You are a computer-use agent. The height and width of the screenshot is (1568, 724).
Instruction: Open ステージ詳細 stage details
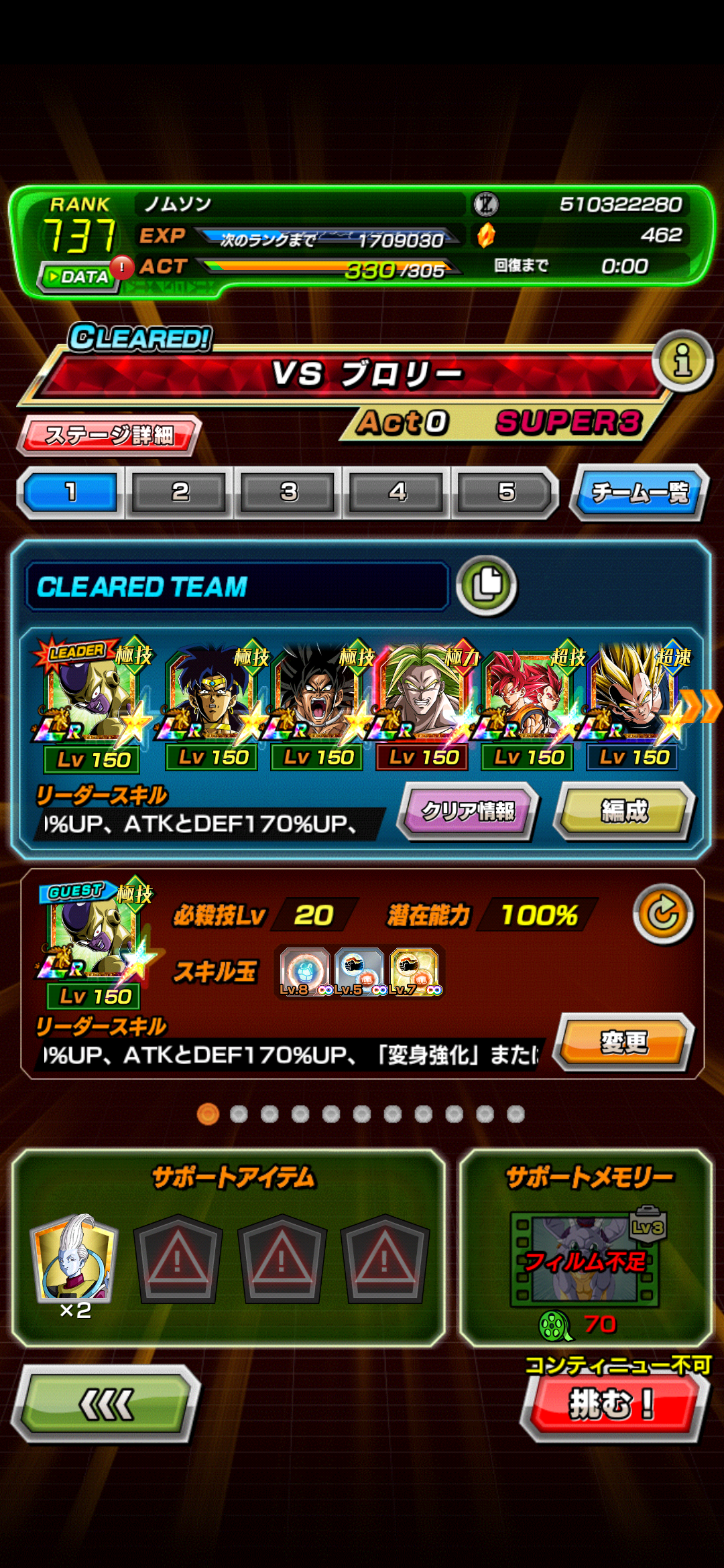pyautogui.click(x=110, y=435)
